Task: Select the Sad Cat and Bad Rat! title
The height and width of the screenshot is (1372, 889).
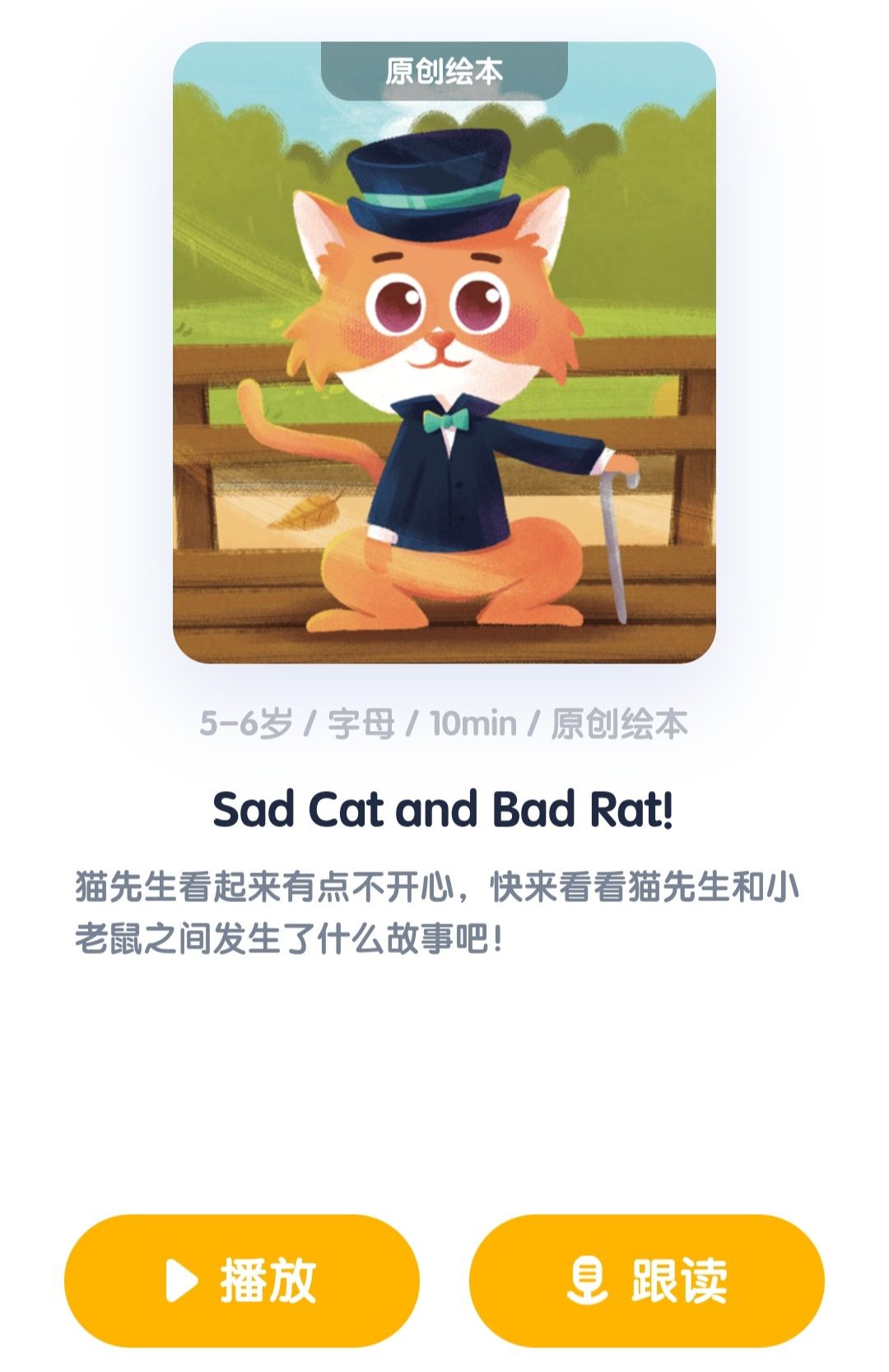Action: [444, 809]
